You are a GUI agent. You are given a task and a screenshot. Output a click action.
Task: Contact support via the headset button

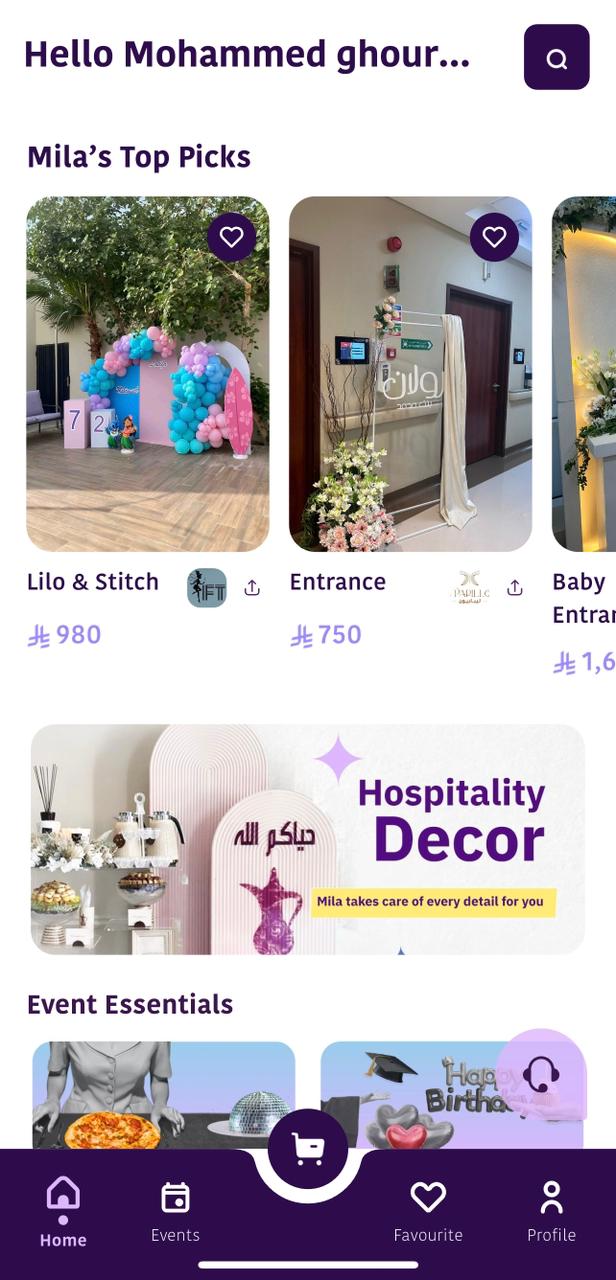(x=541, y=1075)
